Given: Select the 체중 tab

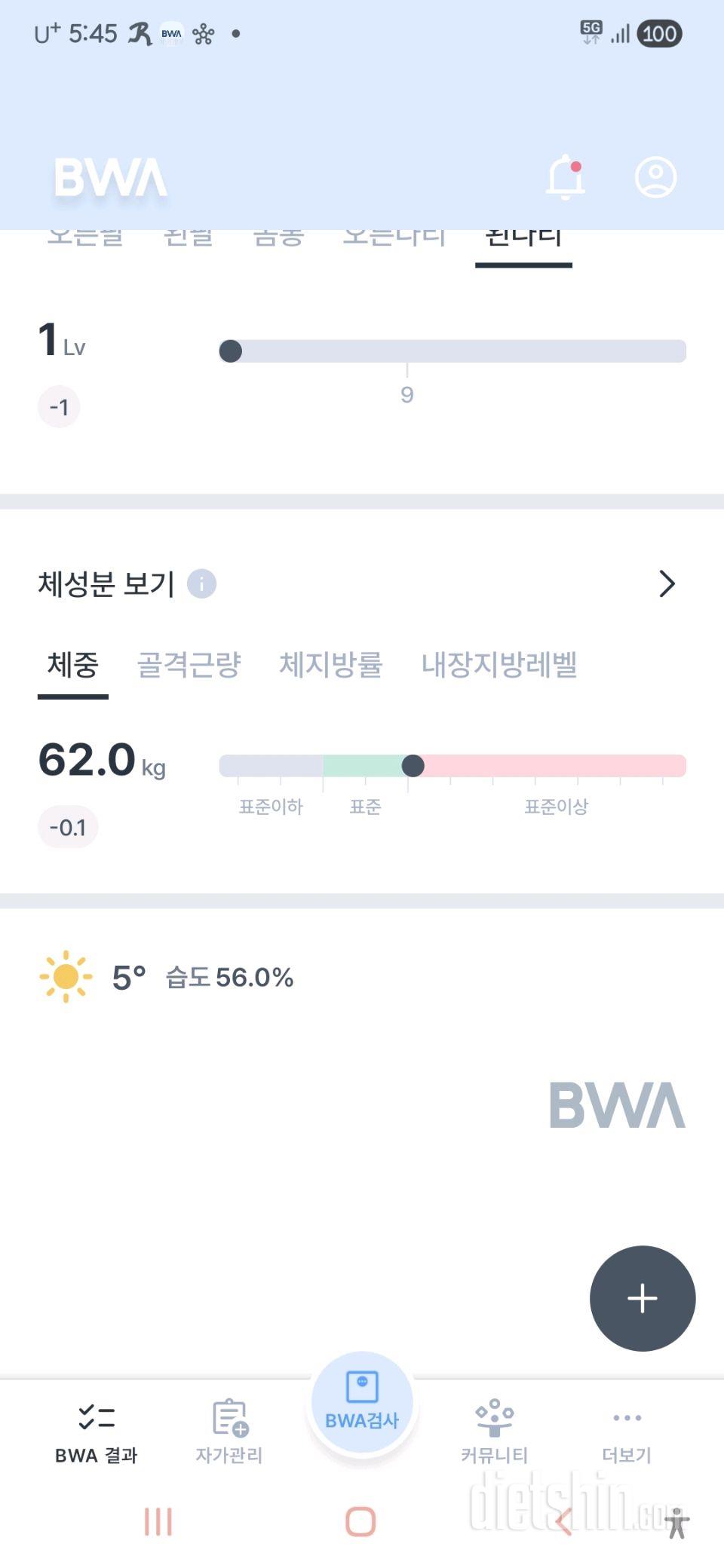Looking at the screenshot, I should (73, 665).
